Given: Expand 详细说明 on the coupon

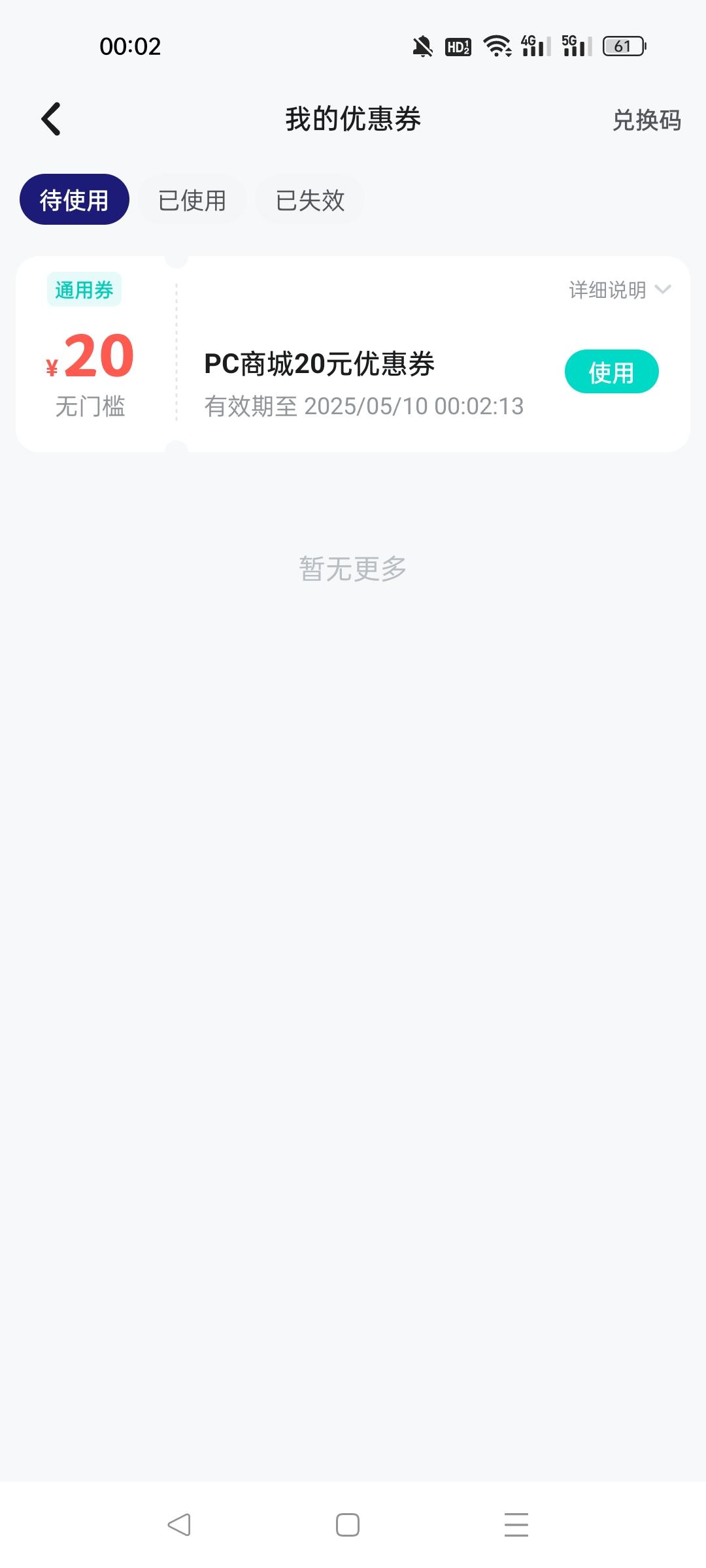Looking at the screenshot, I should pos(620,289).
